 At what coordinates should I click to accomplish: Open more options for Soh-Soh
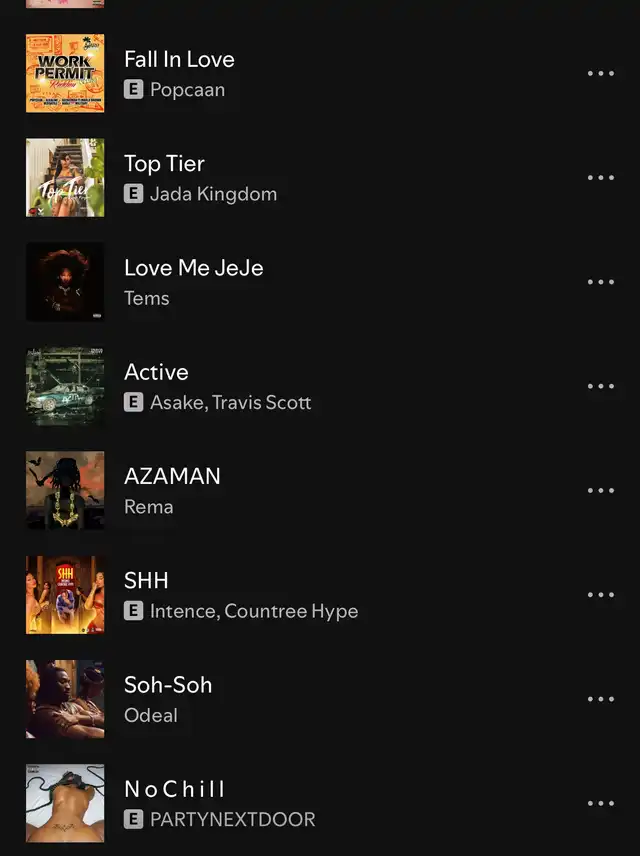tap(600, 699)
